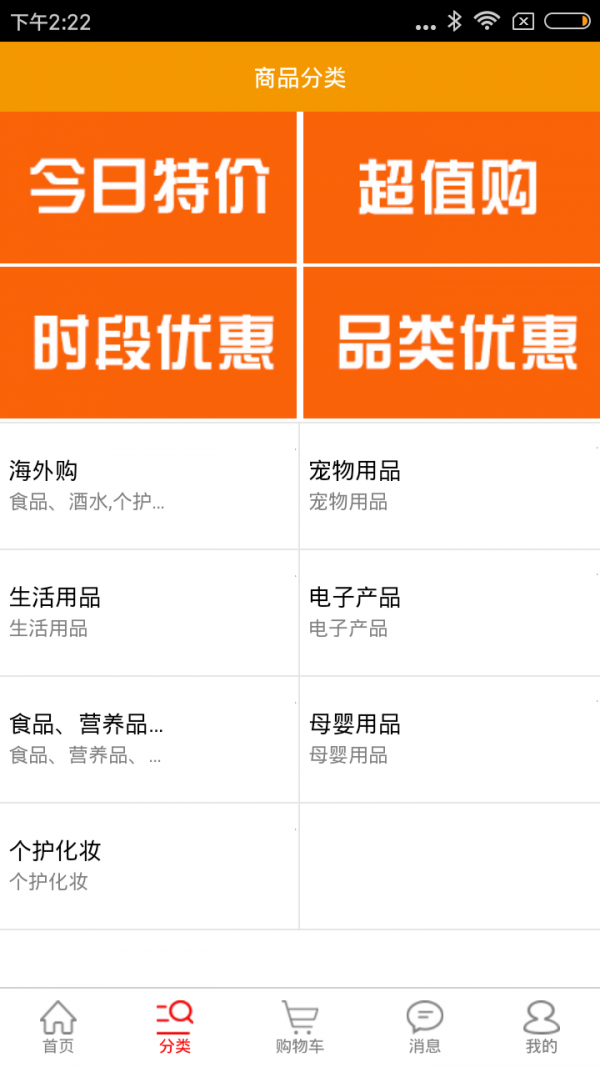
Task: Open the 消息 messages tab
Action: (x=425, y=1027)
